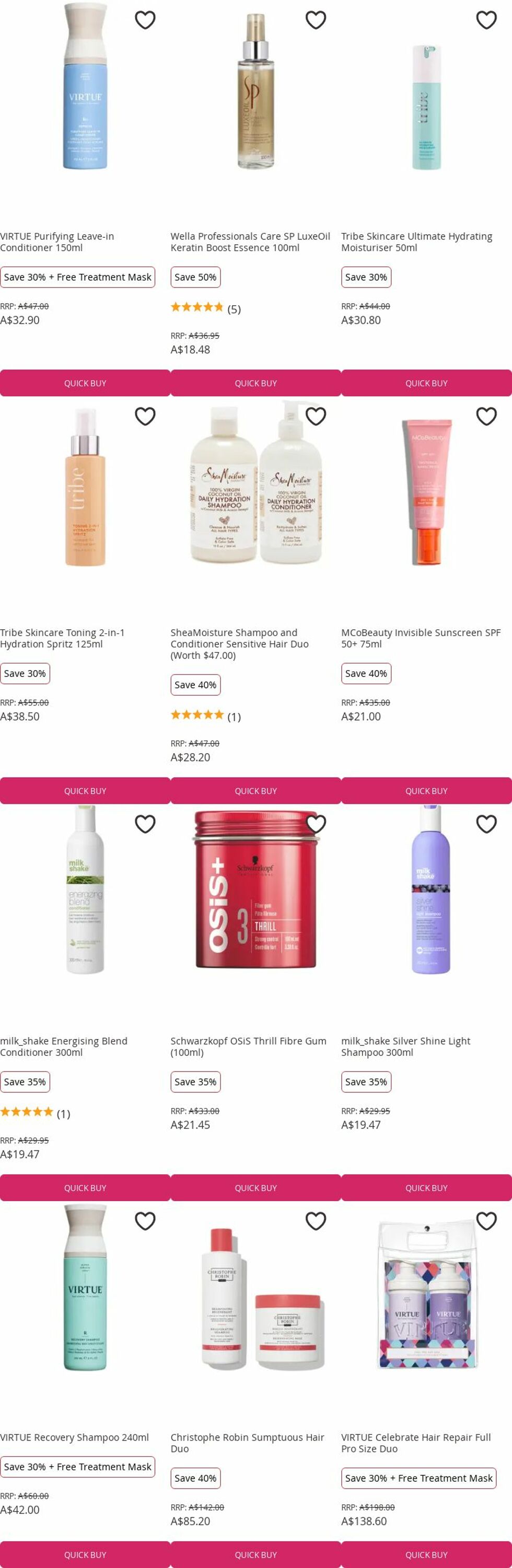This screenshot has width=512, height=1568.
Task: View Christophe Robin Sumptuous Hair Duo details
Action: click(x=247, y=1443)
